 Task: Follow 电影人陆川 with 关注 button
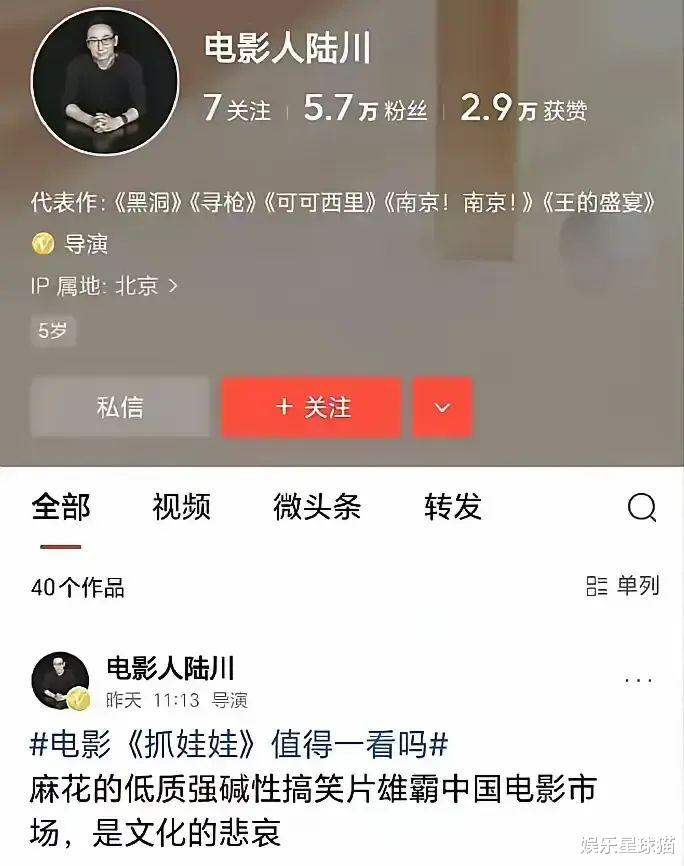312,407
